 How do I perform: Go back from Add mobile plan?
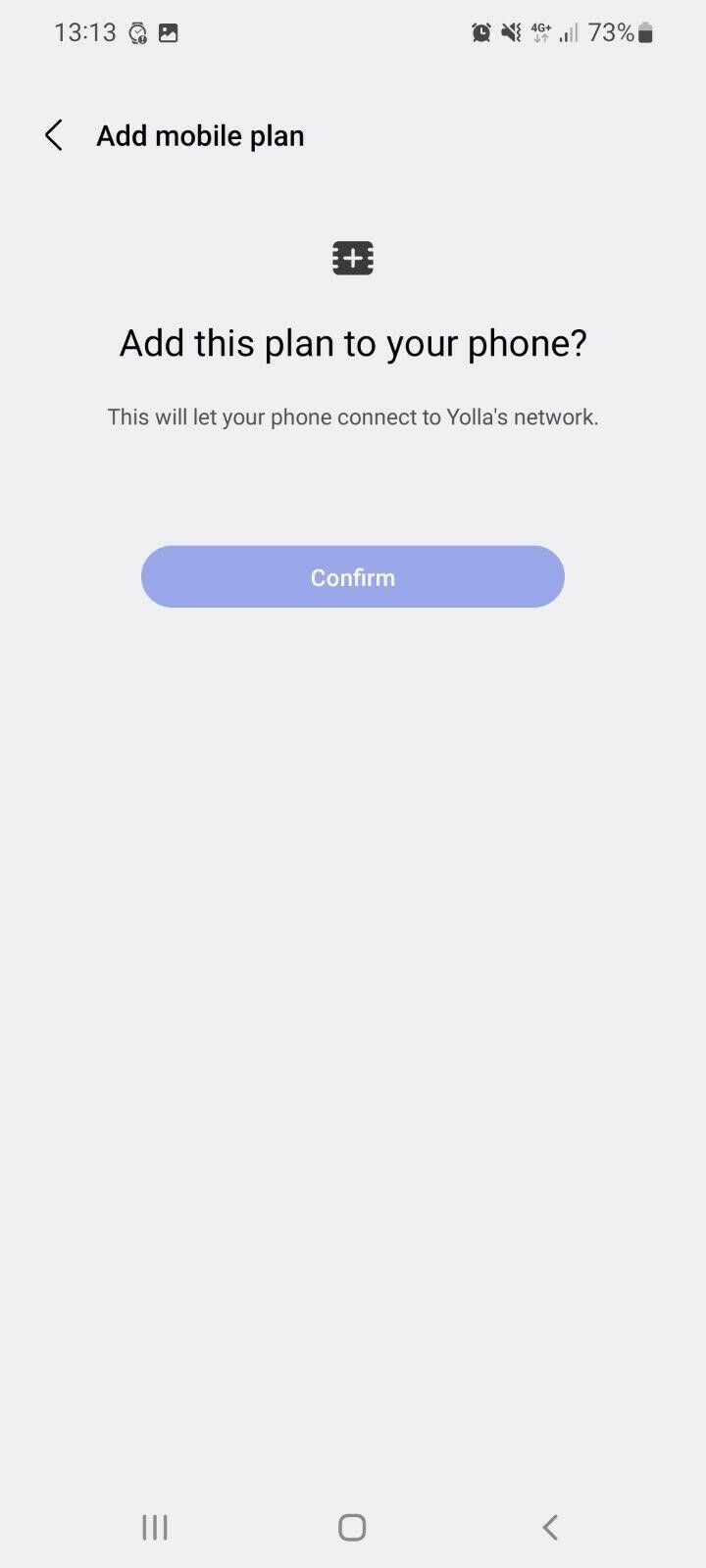tap(54, 135)
